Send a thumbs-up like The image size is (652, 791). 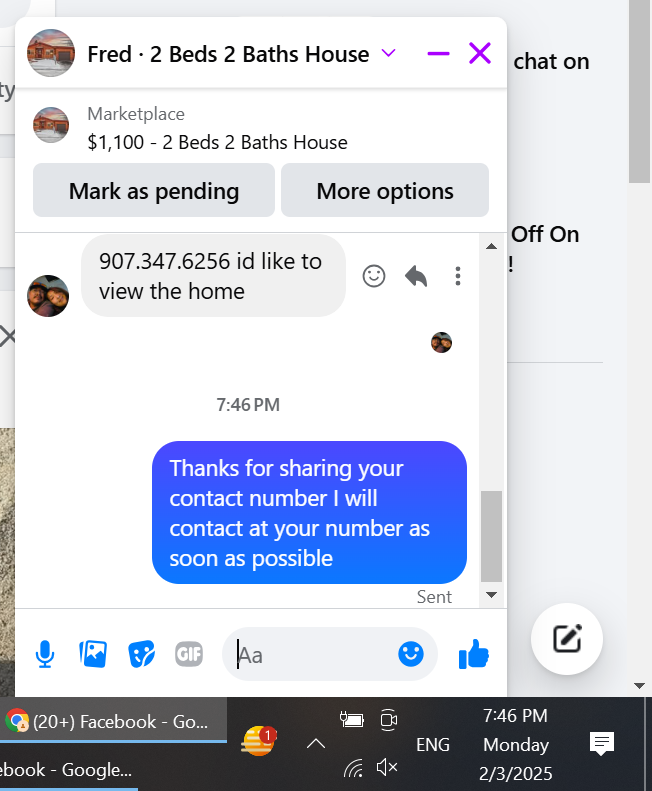click(473, 654)
